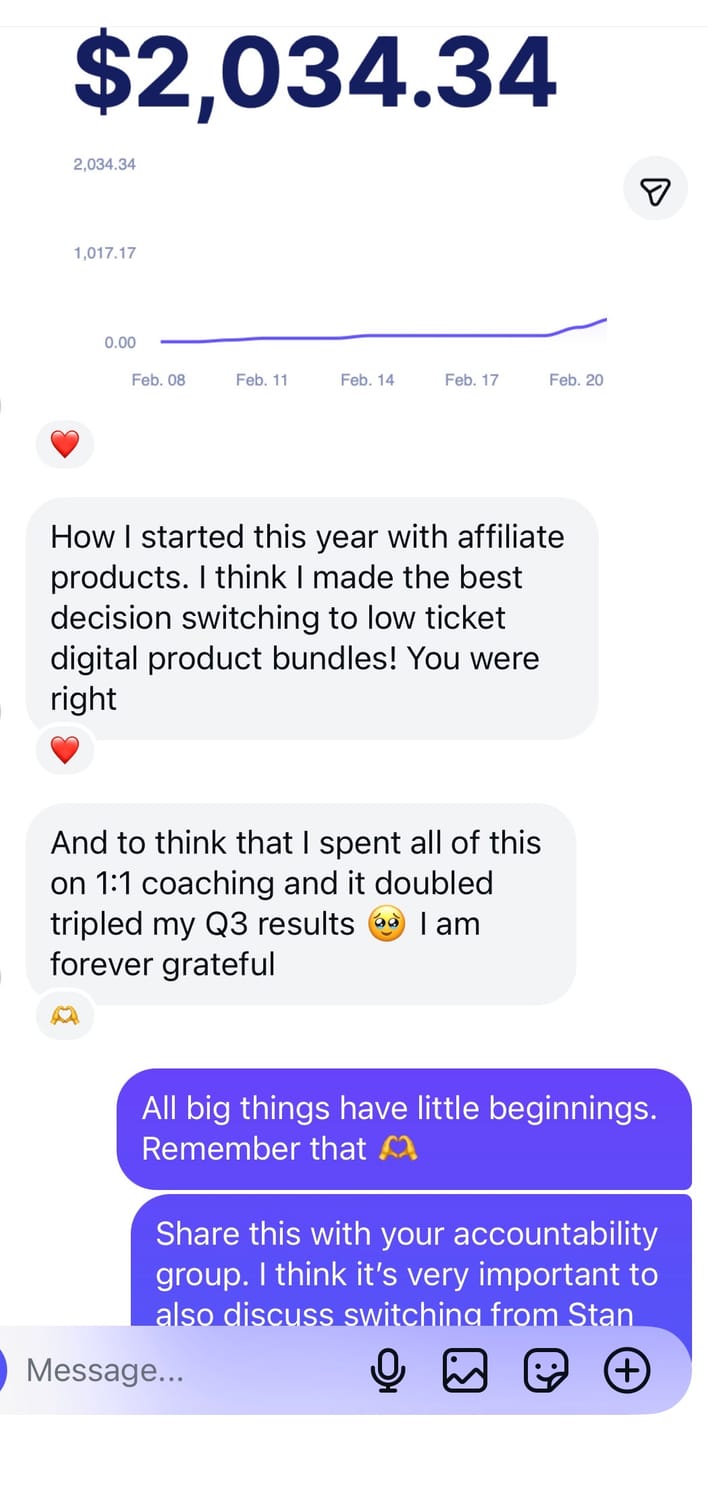Focus the Message text field
This screenshot has width=708, height=1500.
(x=180, y=1371)
